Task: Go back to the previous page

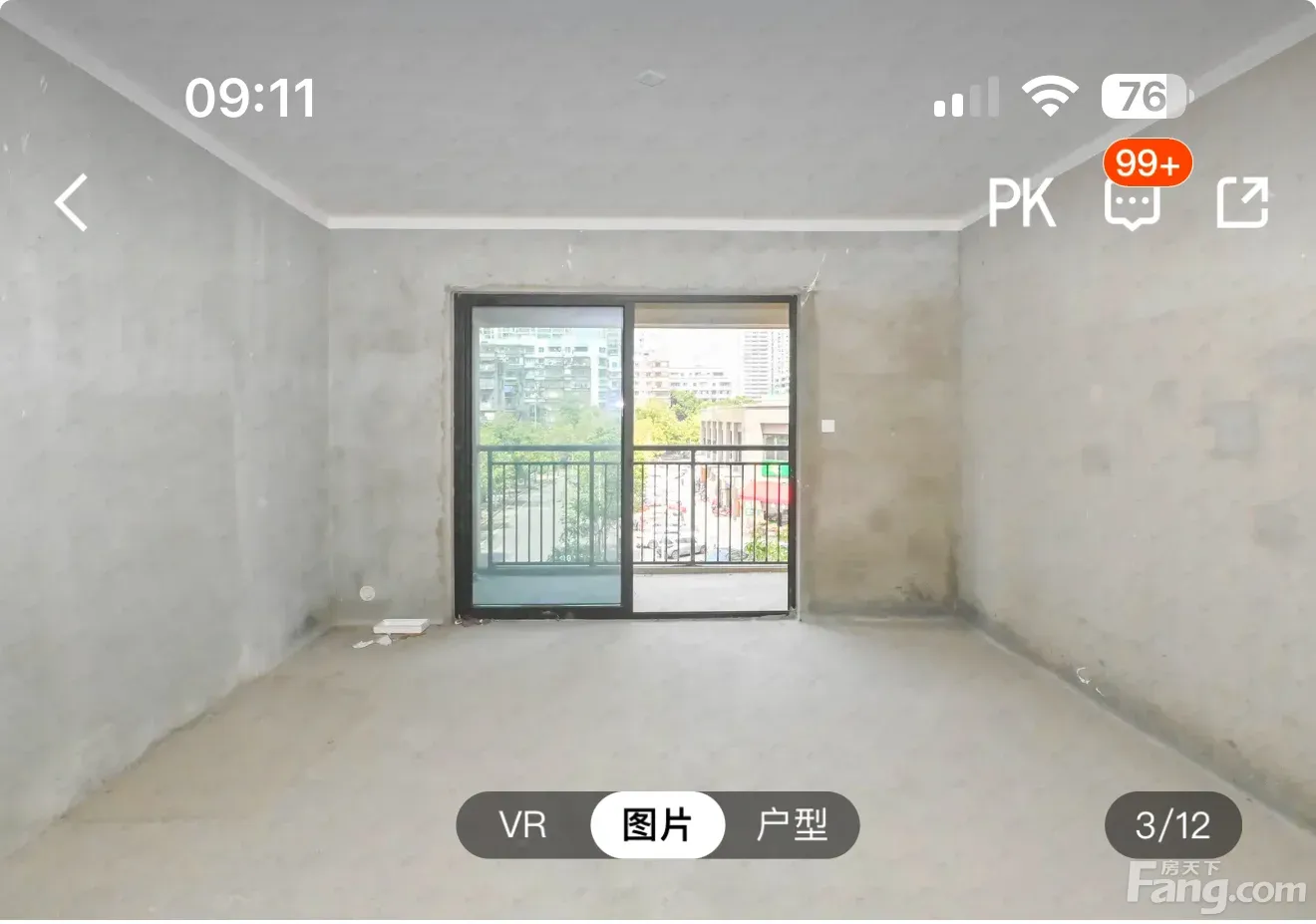Action: tap(72, 202)
